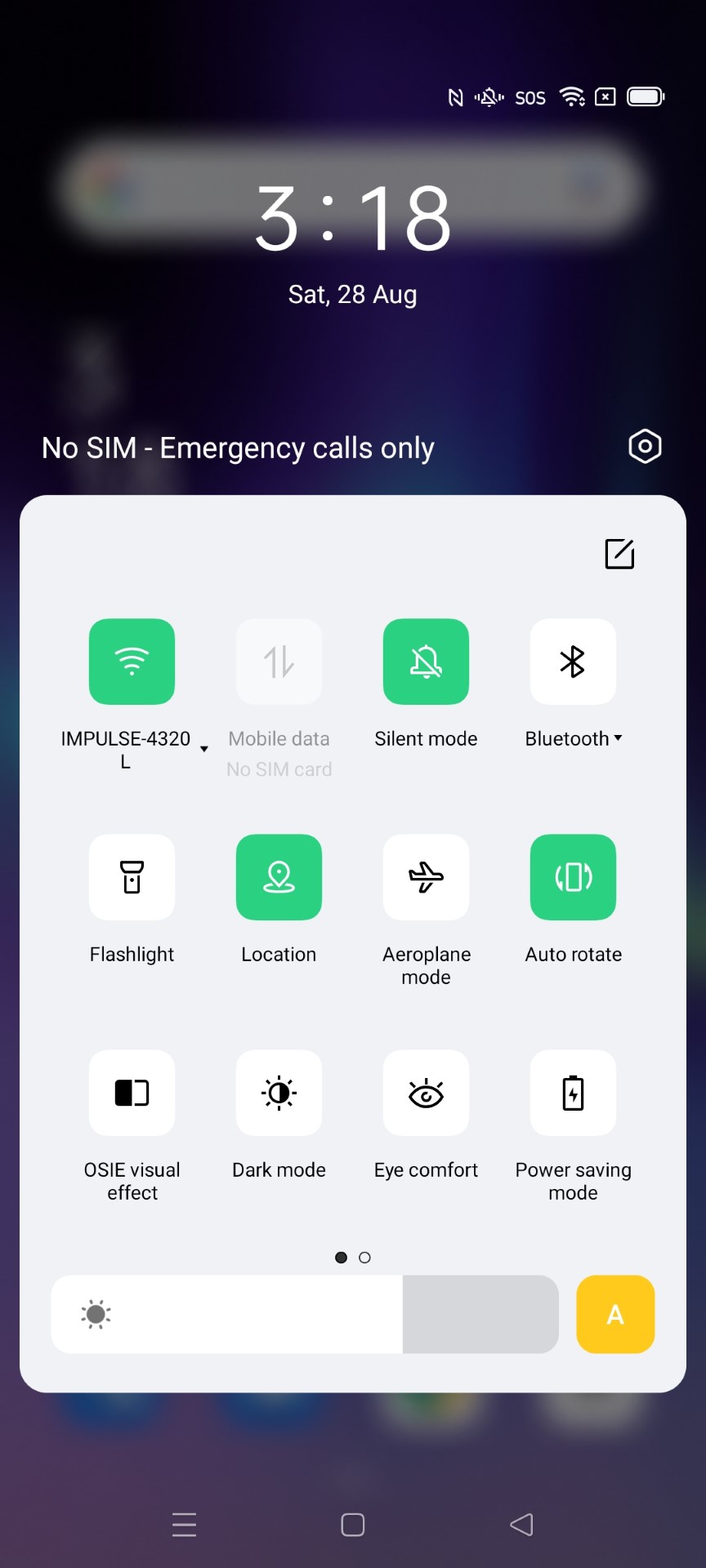
Task: Enable Eye comfort
Action: click(x=426, y=1093)
